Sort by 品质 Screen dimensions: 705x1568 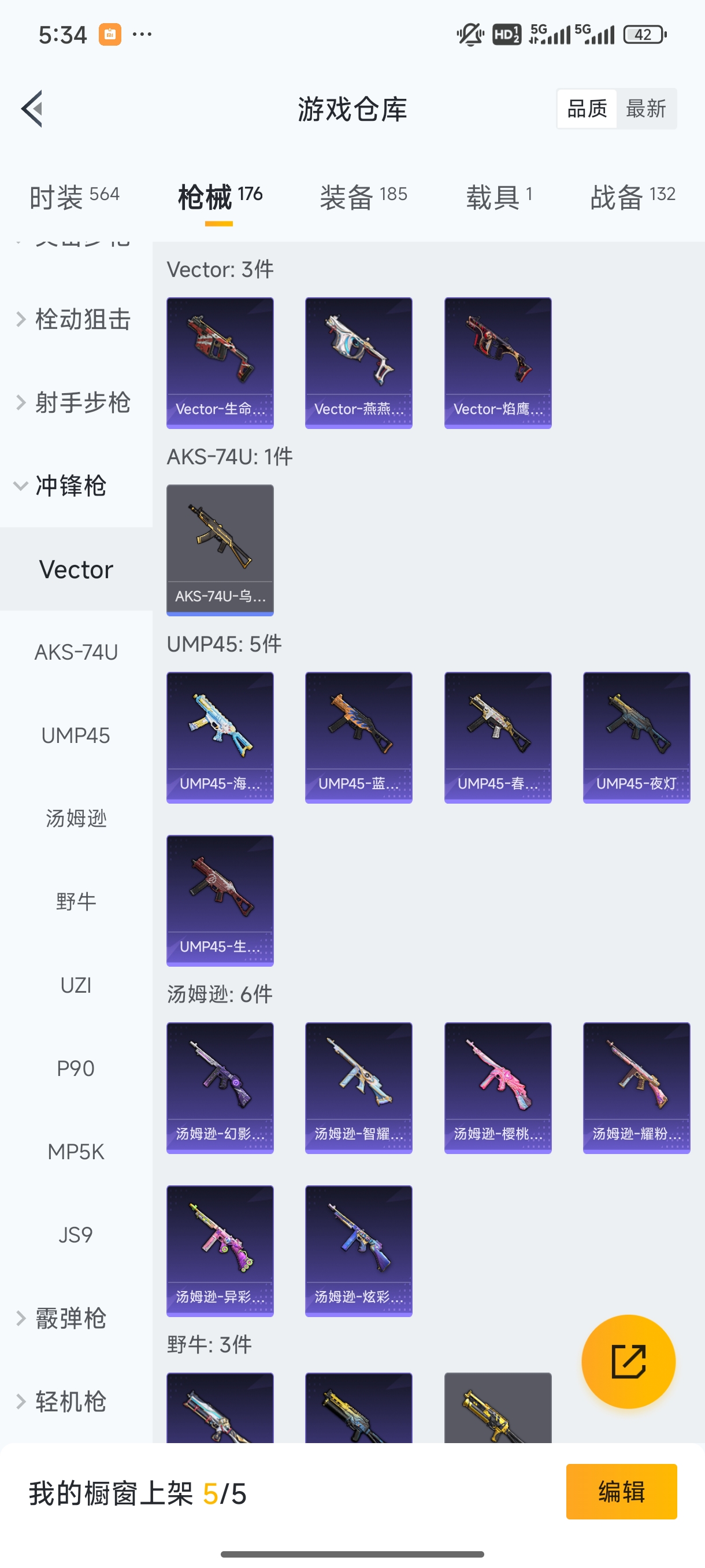pos(587,109)
